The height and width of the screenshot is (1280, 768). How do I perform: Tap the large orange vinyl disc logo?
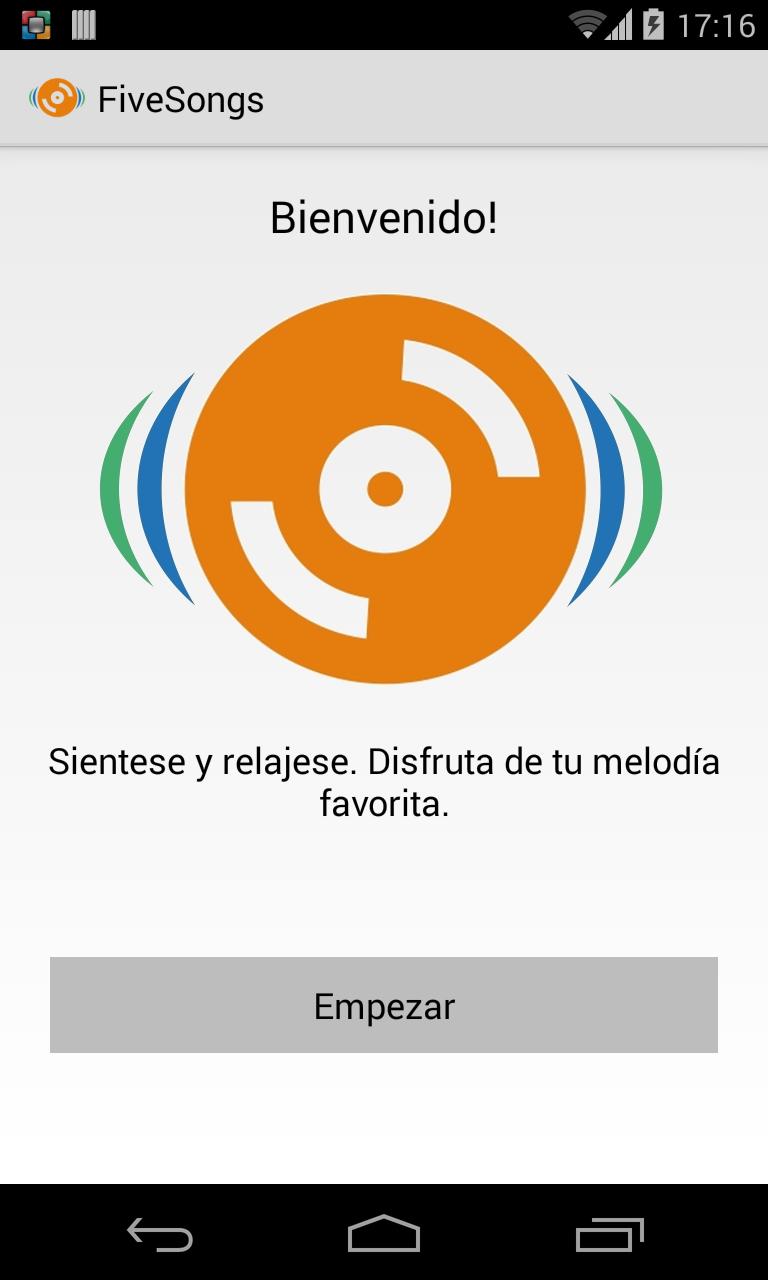[x=384, y=490]
